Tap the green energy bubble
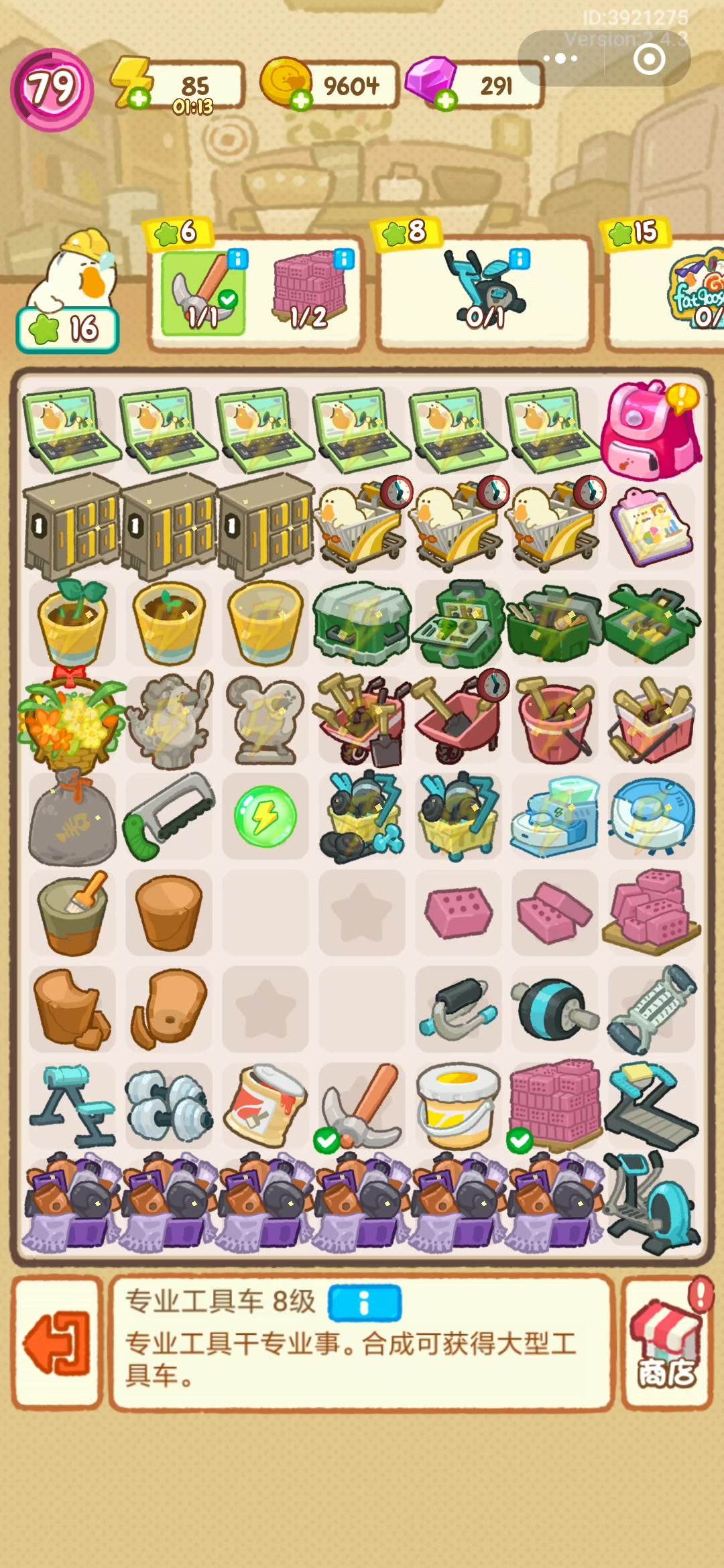This screenshot has width=724, height=1568. pos(265,816)
